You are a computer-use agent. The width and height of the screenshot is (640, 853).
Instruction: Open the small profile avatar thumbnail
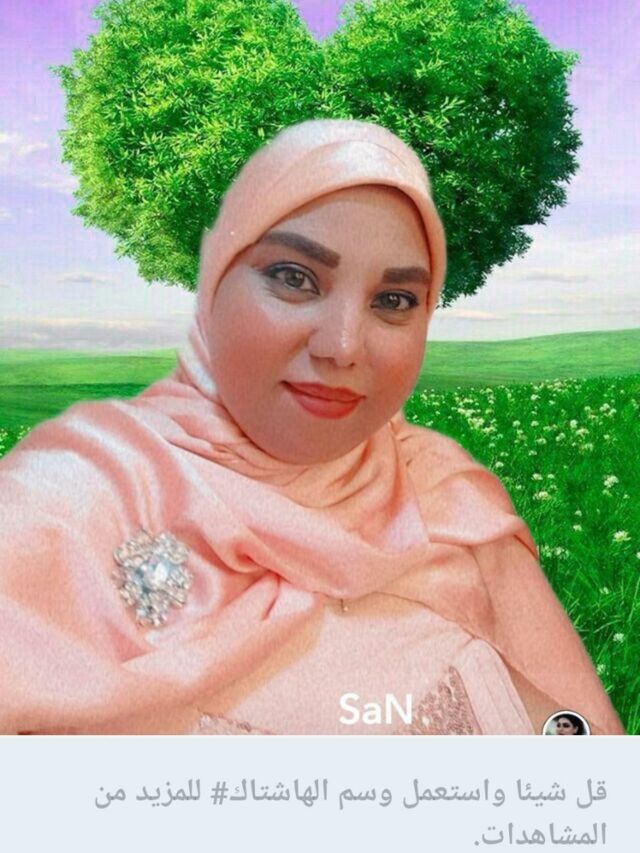565,724
